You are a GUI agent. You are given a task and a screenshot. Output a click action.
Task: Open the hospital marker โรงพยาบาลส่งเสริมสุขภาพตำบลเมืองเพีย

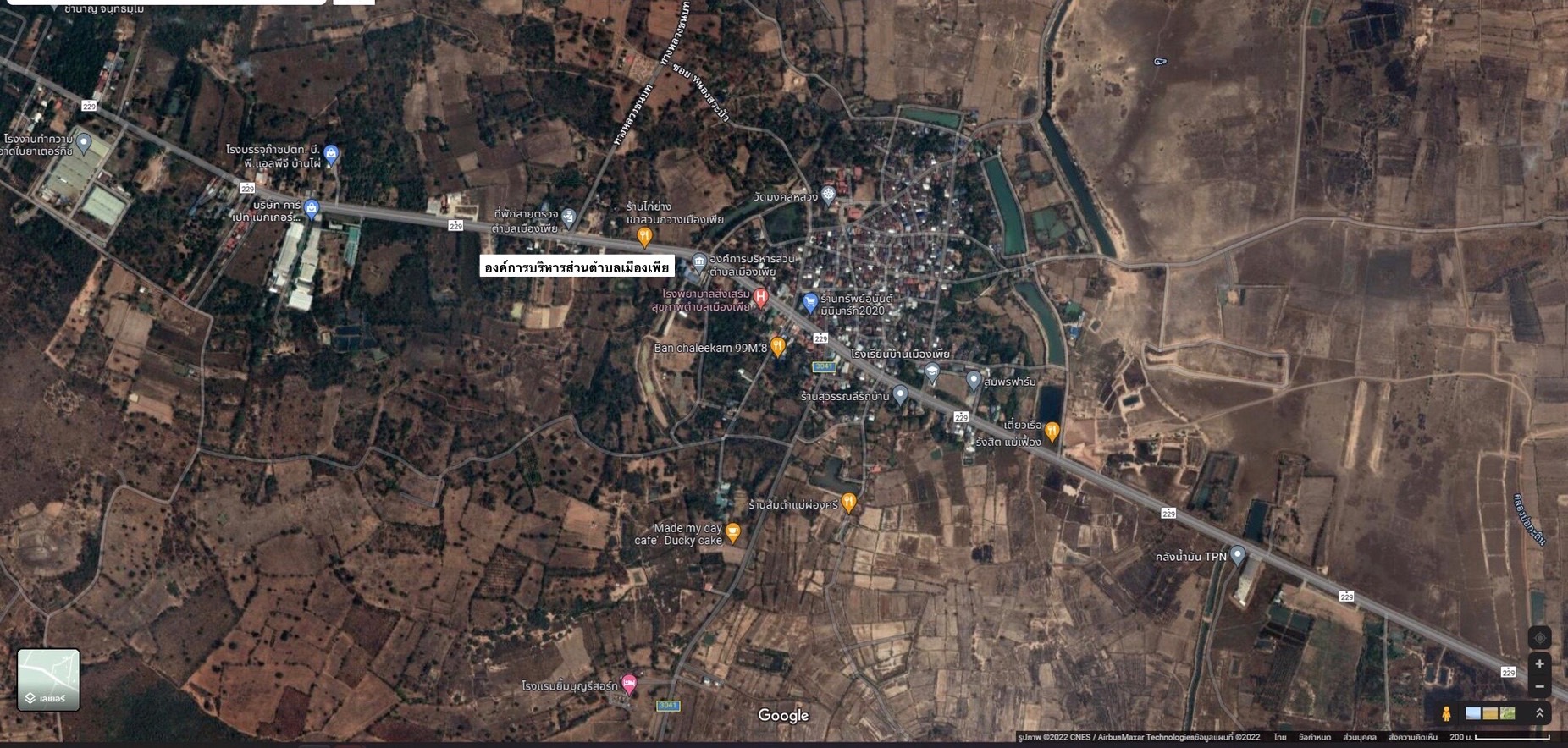click(760, 296)
